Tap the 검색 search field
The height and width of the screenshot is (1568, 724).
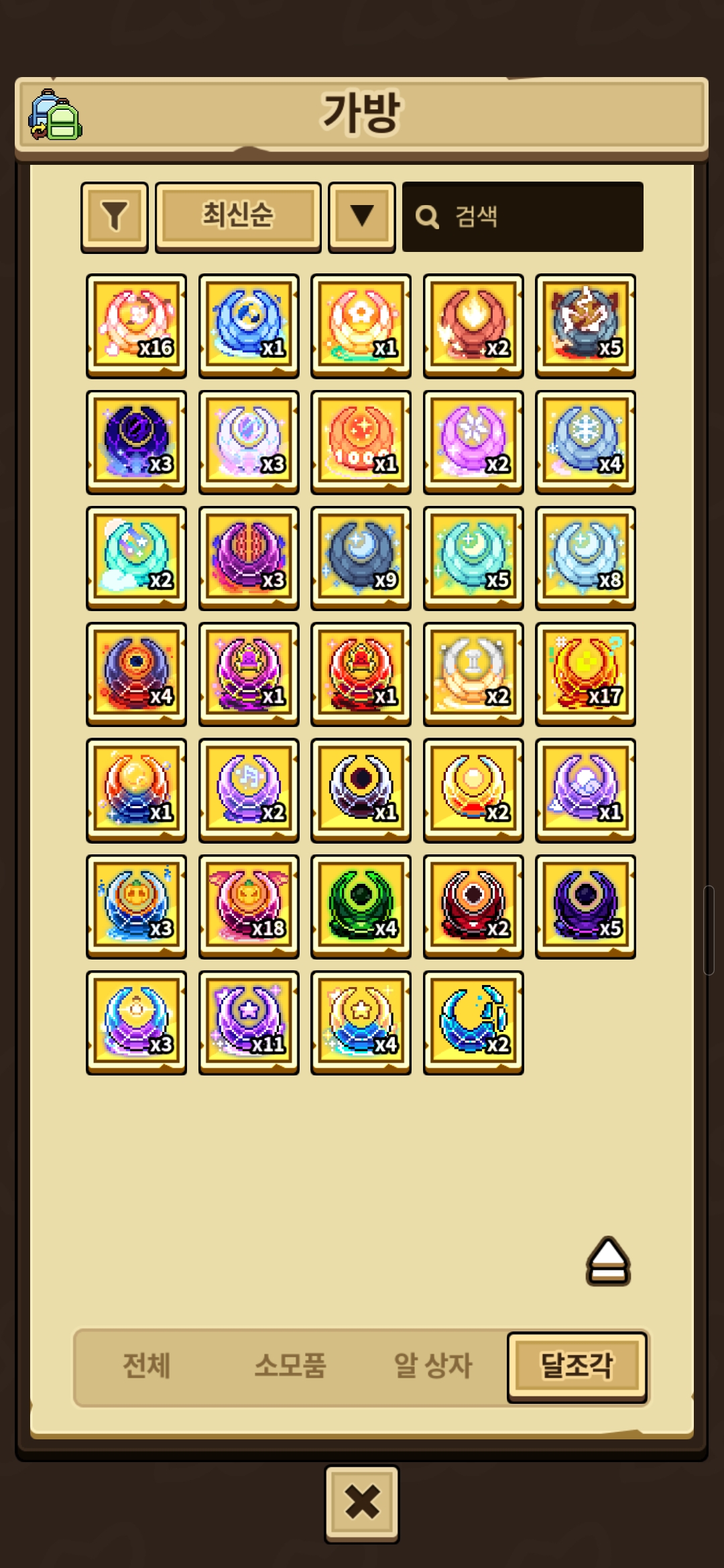[523, 217]
